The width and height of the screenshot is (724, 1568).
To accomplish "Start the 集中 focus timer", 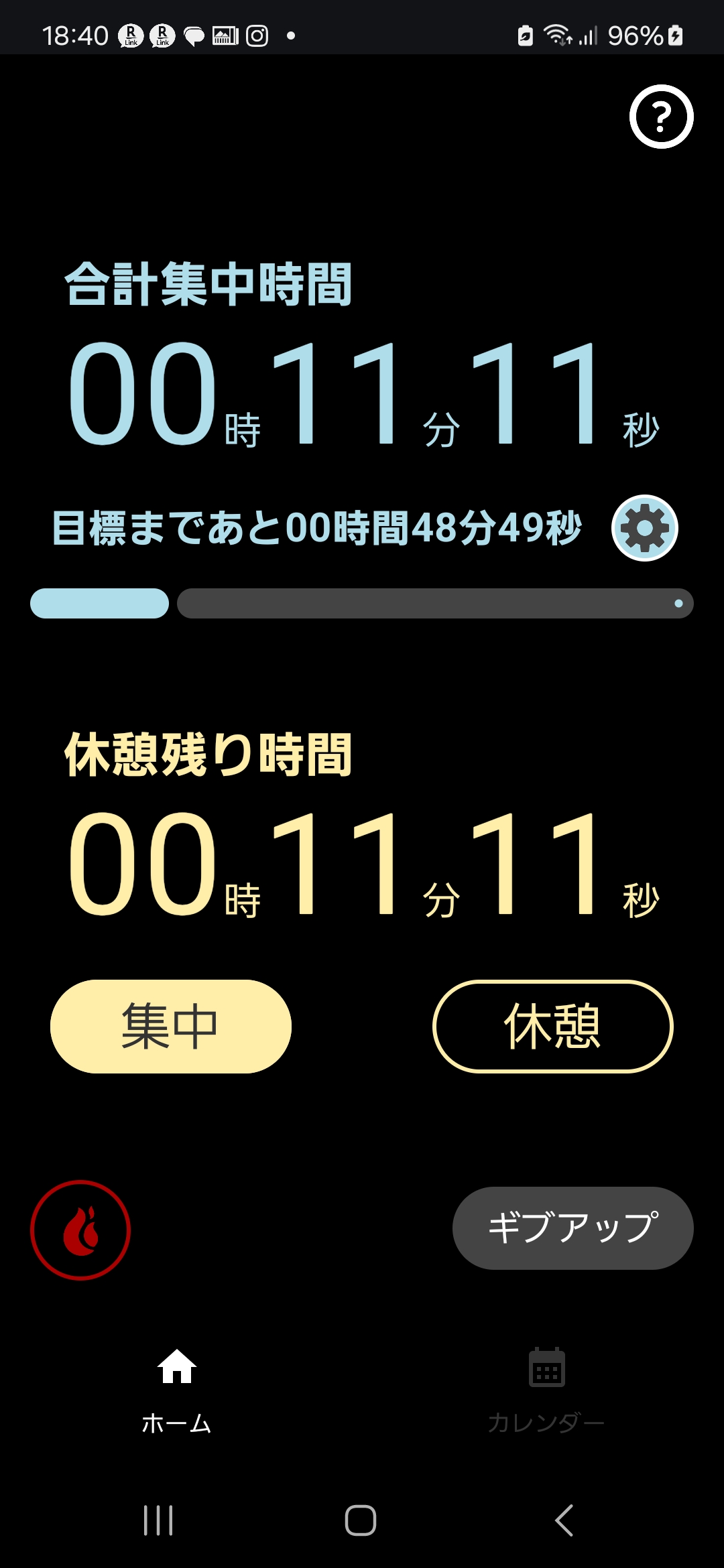I will [x=171, y=1027].
